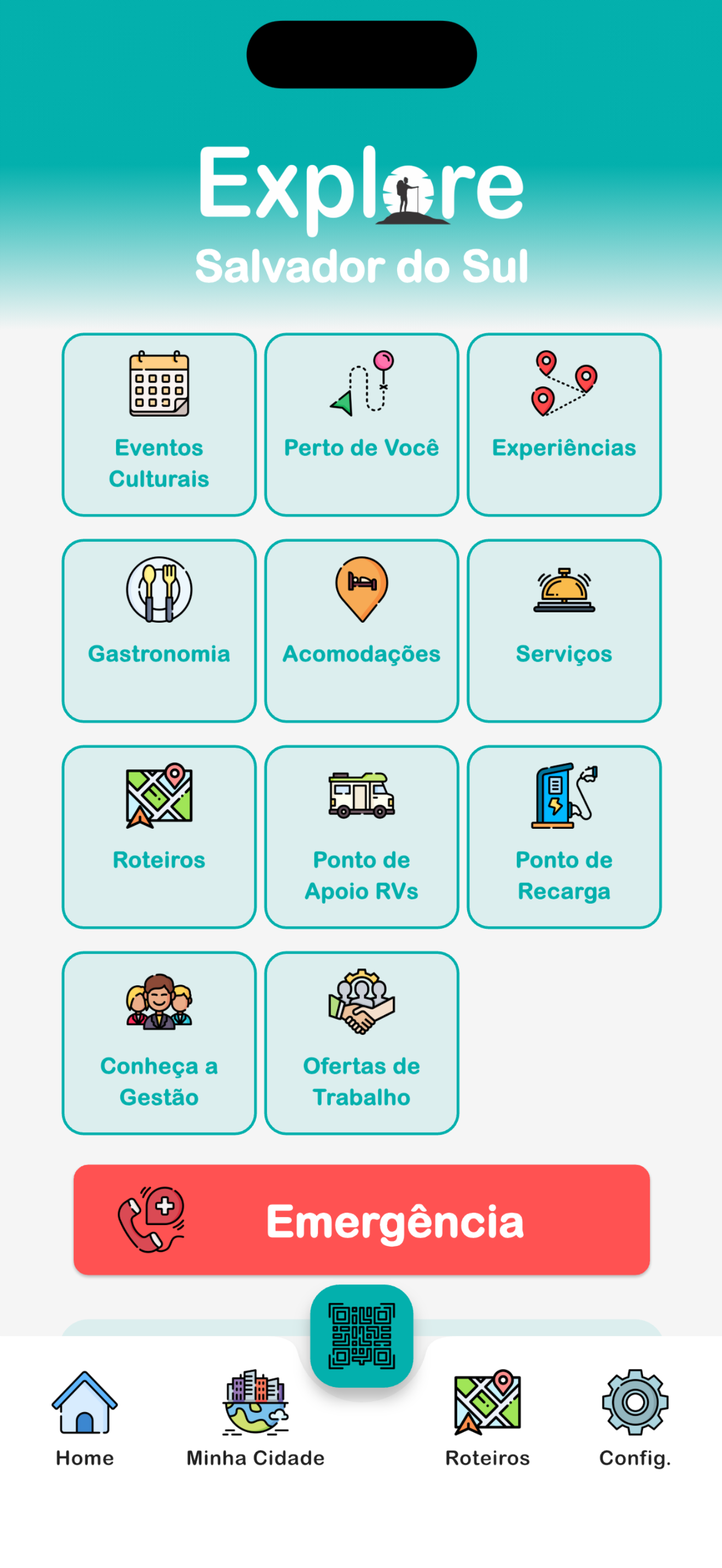722x1568 pixels.
Task: Go to the Home tab
Action: coord(85,1419)
